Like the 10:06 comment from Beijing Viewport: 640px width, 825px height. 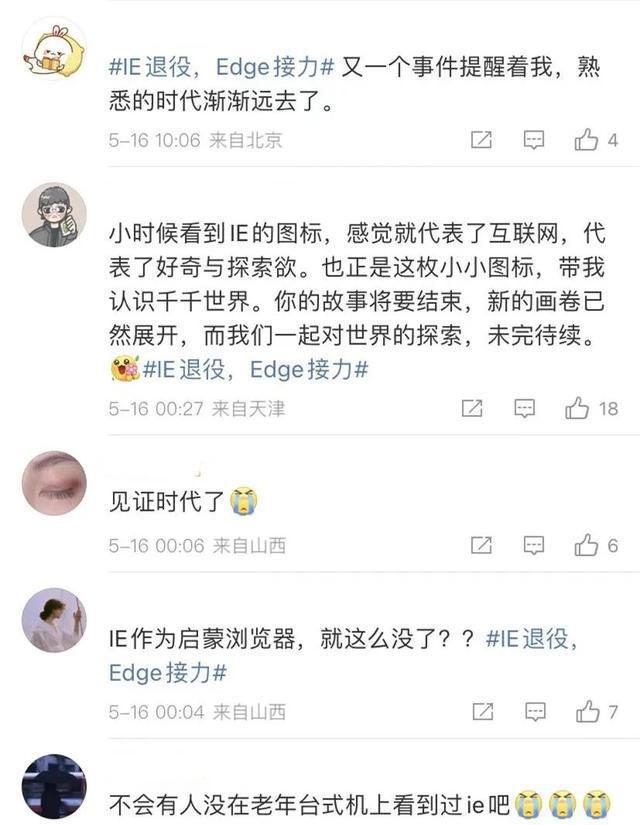coord(587,140)
